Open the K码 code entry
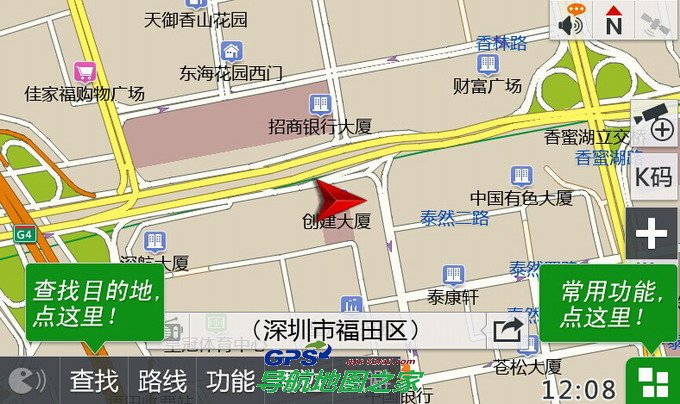This screenshot has height=404, width=680. pyautogui.click(x=652, y=177)
